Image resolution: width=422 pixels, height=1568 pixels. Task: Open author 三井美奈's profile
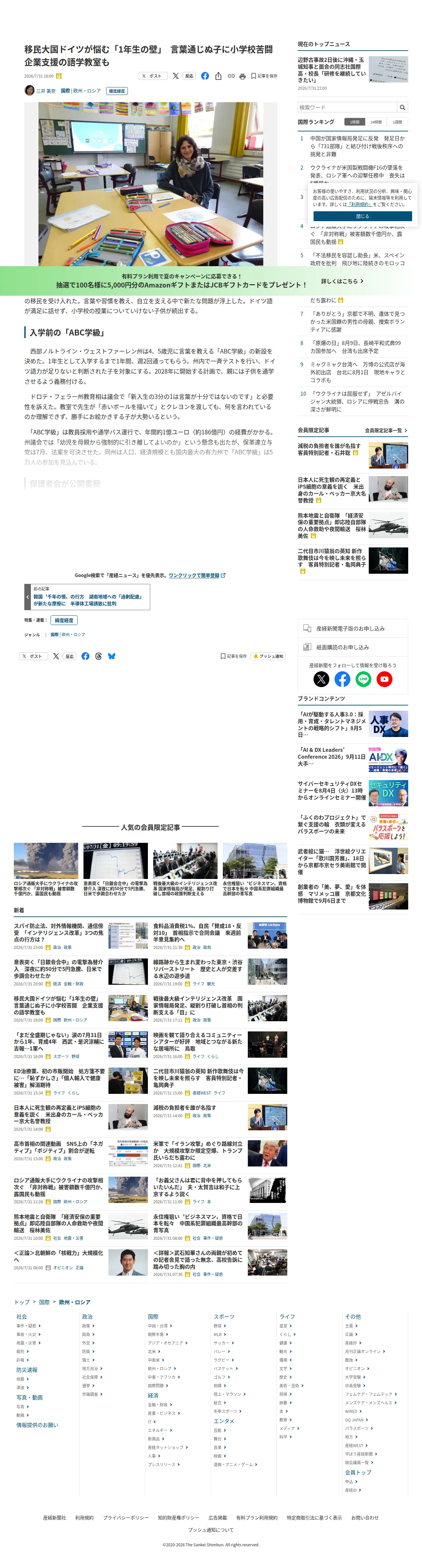pos(45,91)
